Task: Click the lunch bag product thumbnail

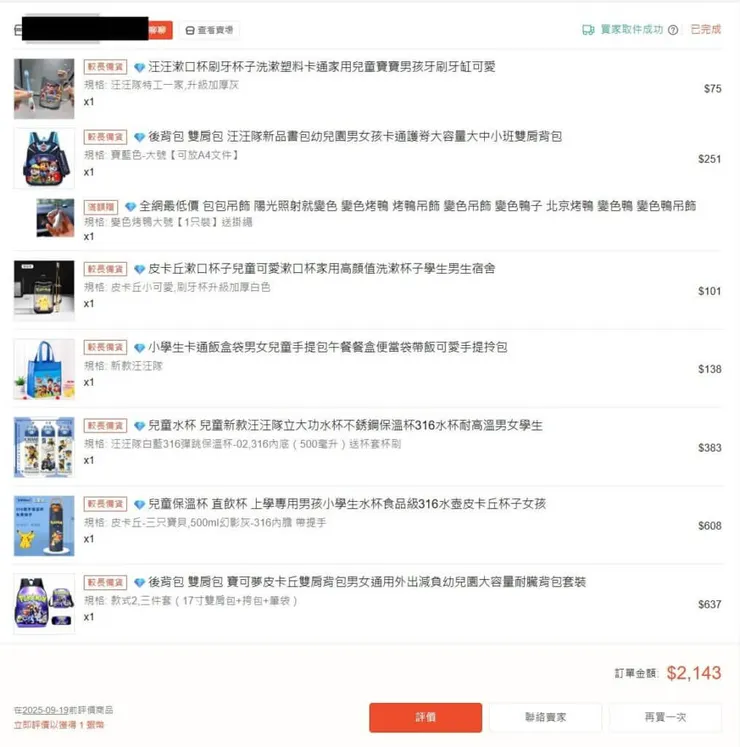Action: coord(43,368)
